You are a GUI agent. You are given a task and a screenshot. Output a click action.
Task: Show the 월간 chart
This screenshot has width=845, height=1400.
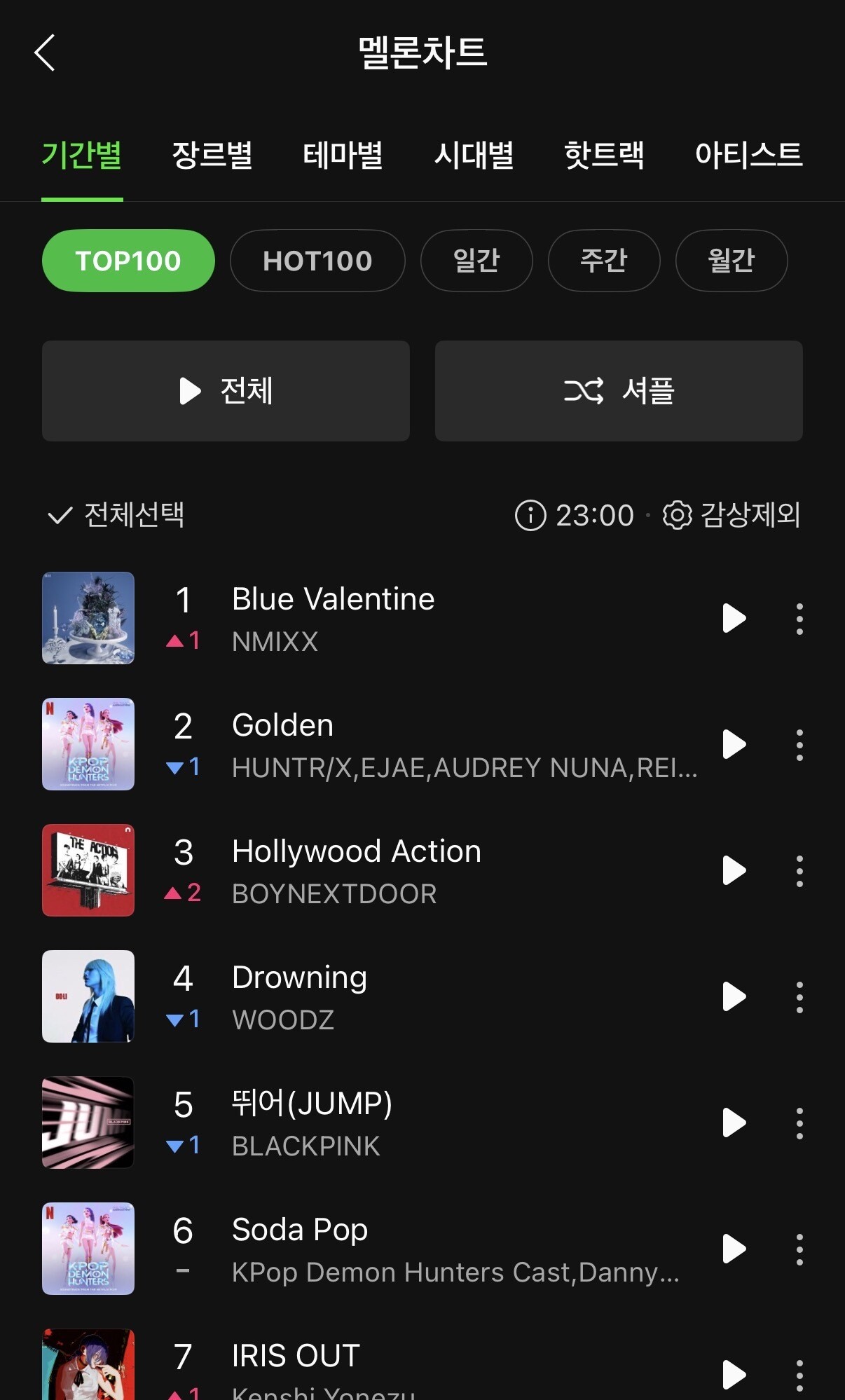(731, 261)
